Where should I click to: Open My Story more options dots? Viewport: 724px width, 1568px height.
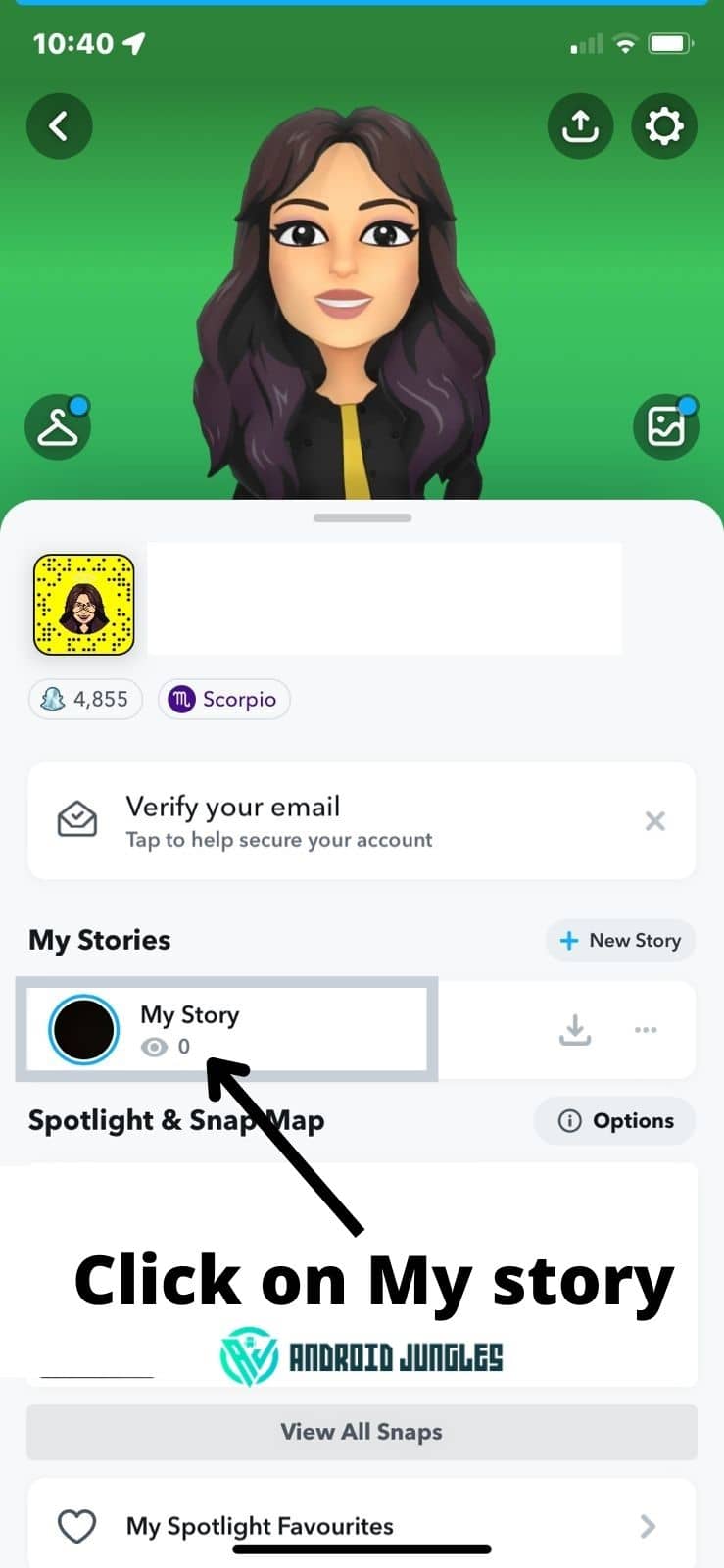pyautogui.click(x=646, y=1030)
